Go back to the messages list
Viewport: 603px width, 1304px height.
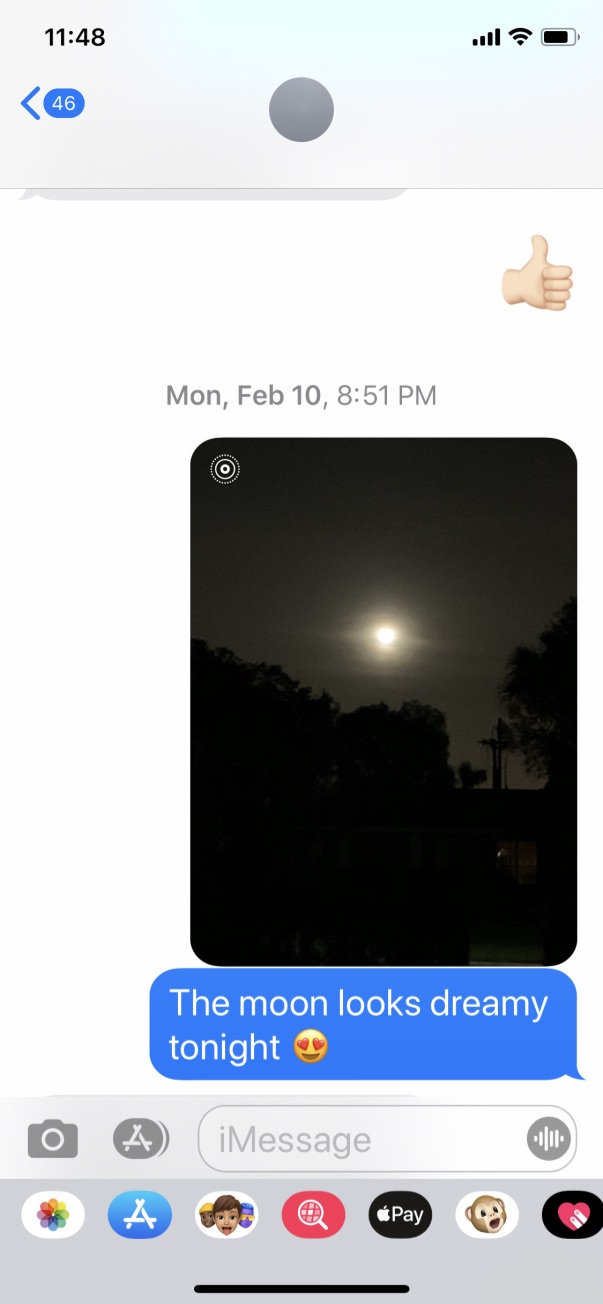click(52, 103)
